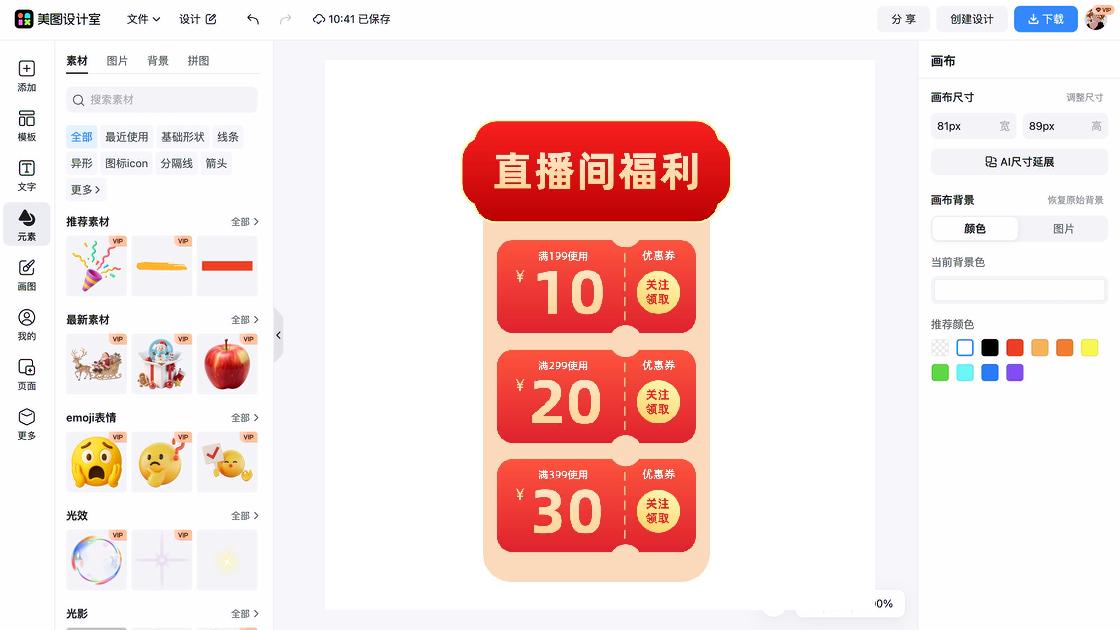
Task: Switch to the 图片 tab
Action: pyautogui.click(x=117, y=61)
